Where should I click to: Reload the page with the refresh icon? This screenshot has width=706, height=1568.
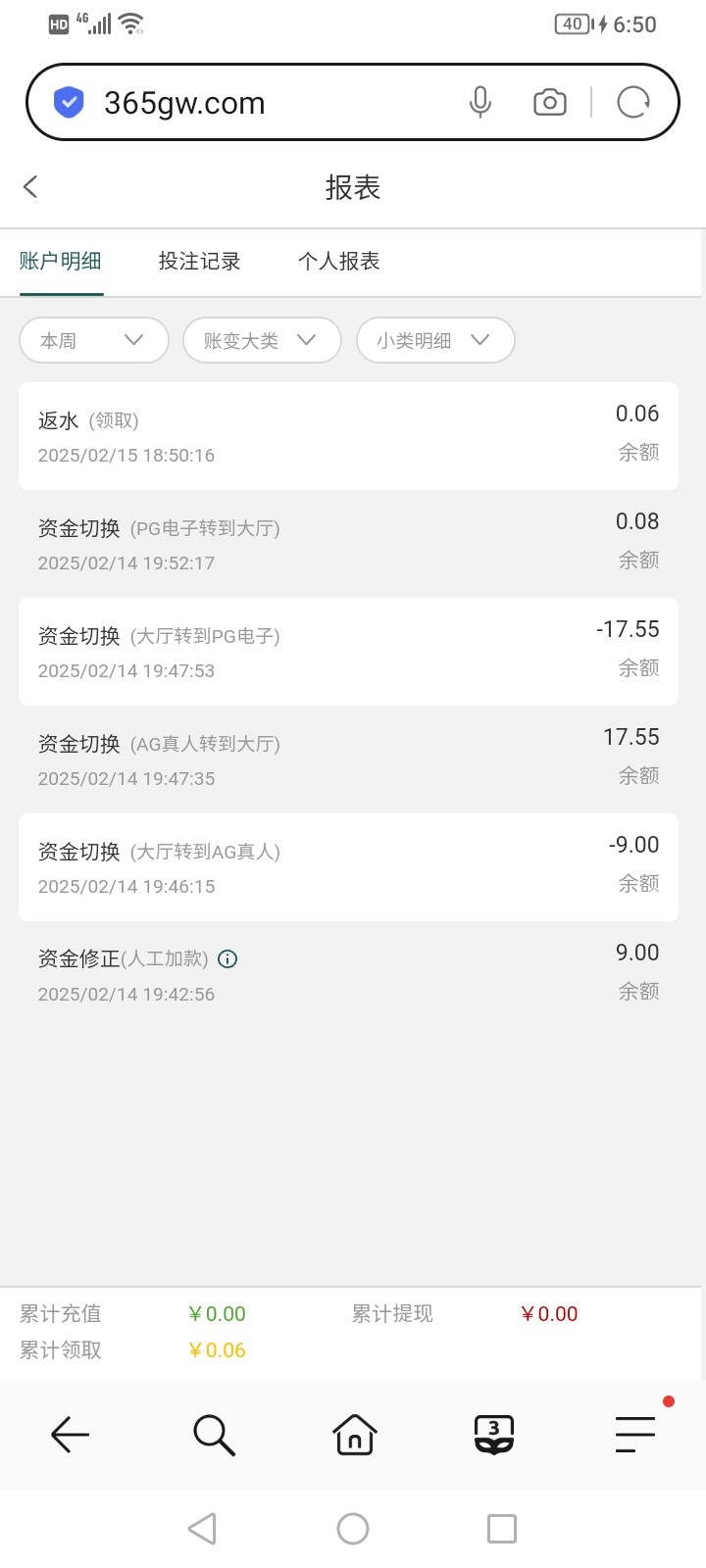click(x=633, y=102)
